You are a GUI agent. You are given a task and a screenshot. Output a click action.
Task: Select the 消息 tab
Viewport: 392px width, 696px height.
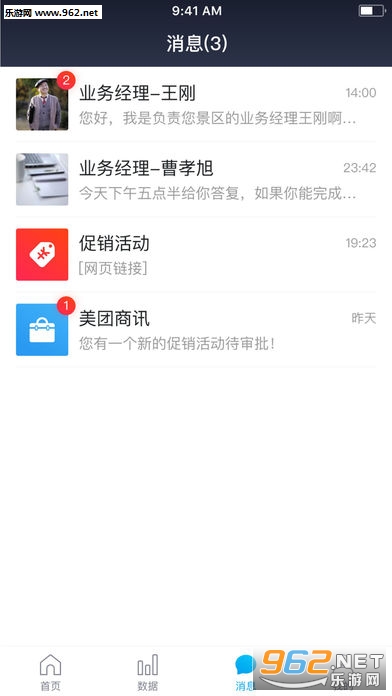(245, 672)
